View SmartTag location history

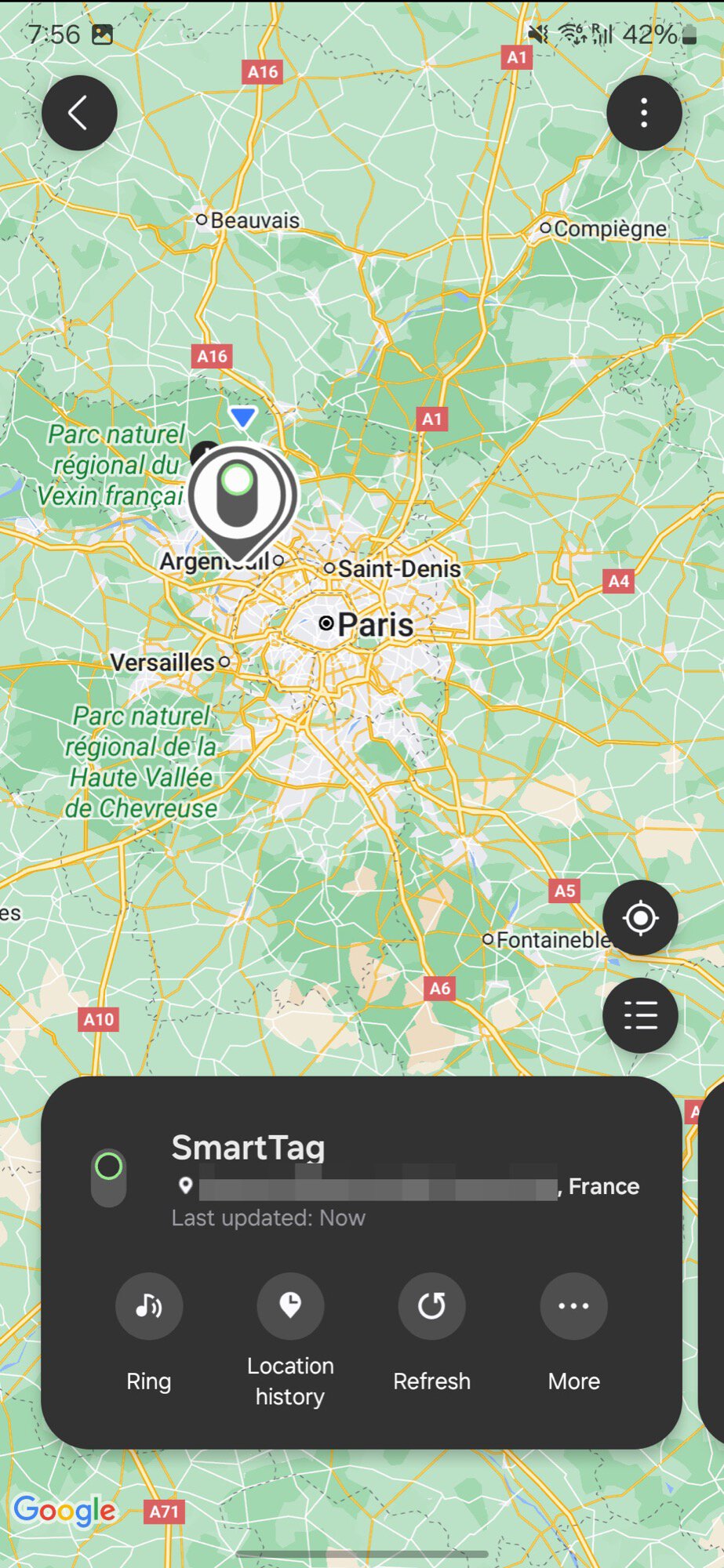[x=290, y=1306]
